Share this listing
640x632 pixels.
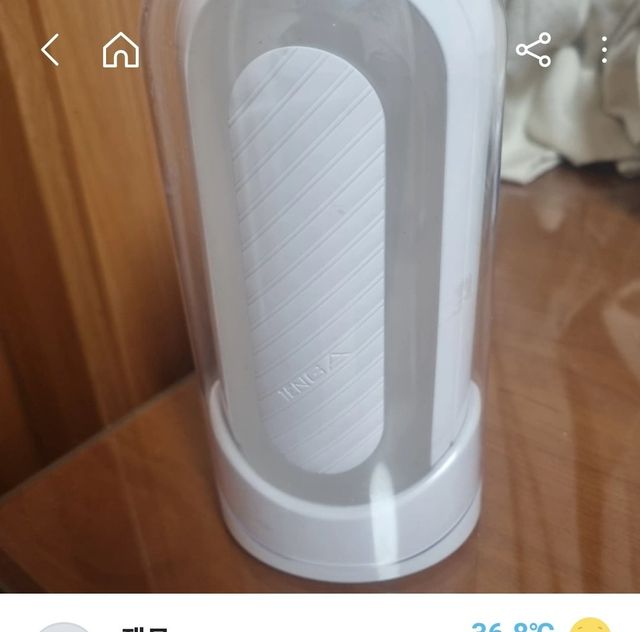[x=533, y=49]
